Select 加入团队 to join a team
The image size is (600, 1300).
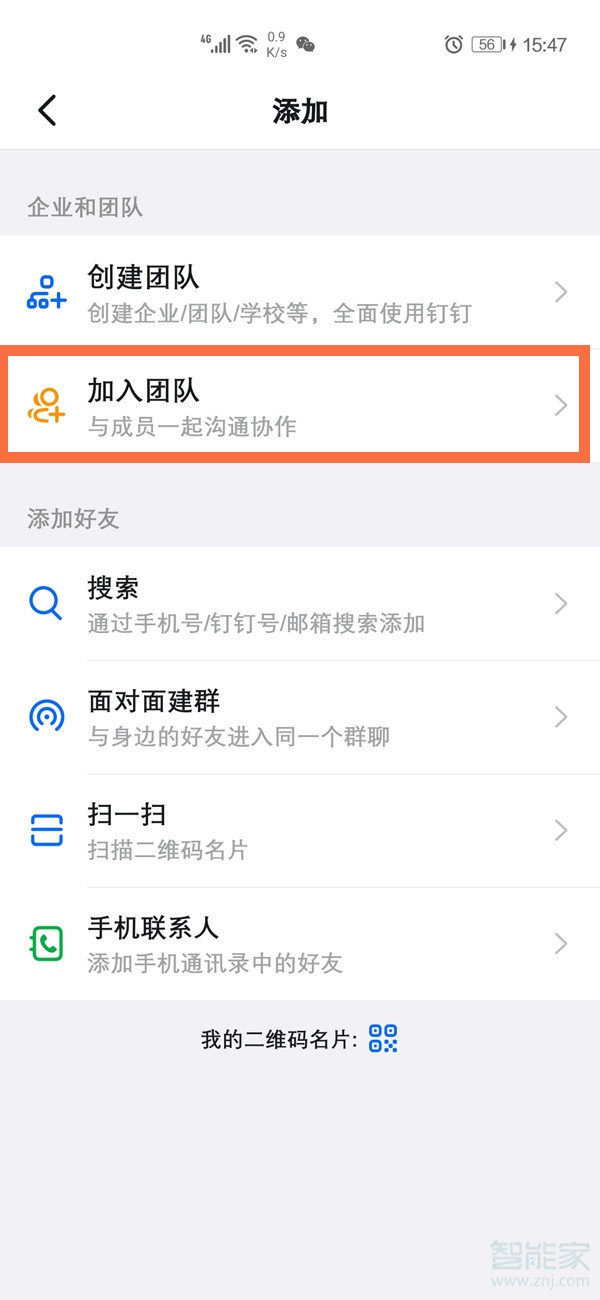(x=300, y=405)
